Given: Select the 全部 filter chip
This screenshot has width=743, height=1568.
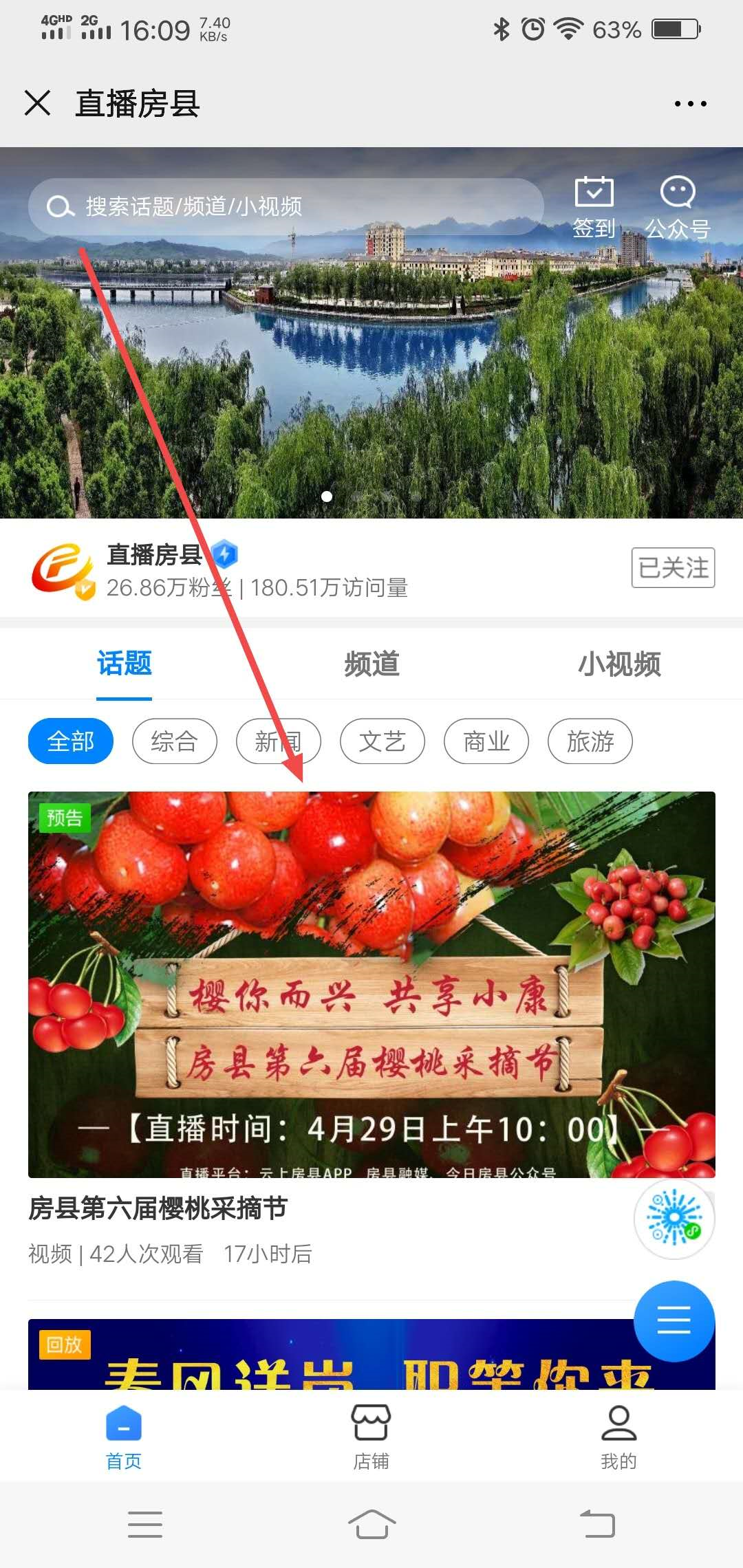Looking at the screenshot, I should (71, 741).
